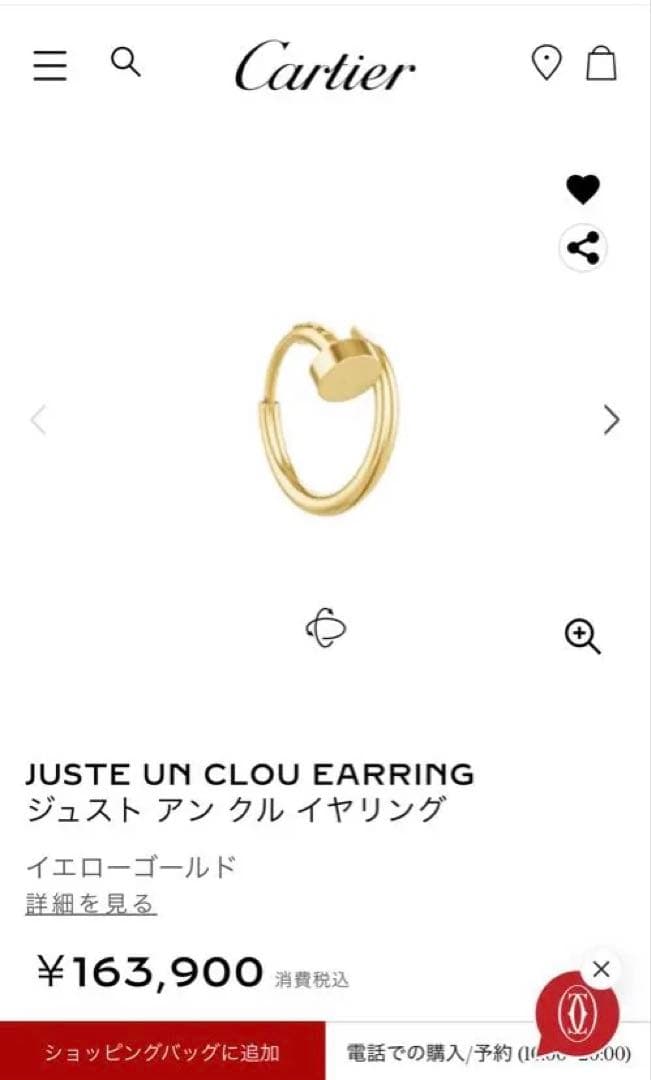This screenshot has height=1080, width=651.
Task: Show the previous product image
Action: tap(39, 420)
